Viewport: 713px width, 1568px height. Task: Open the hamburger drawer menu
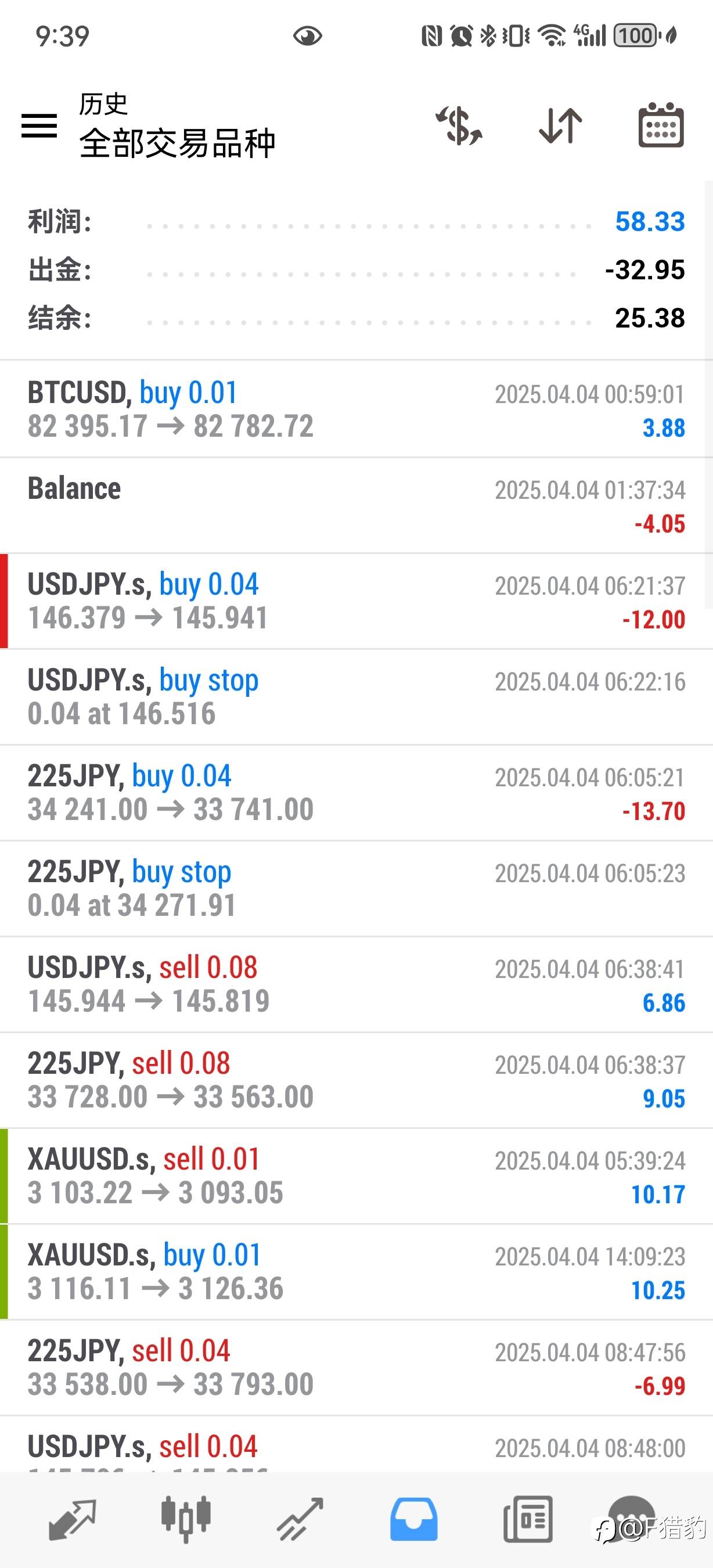[39, 126]
